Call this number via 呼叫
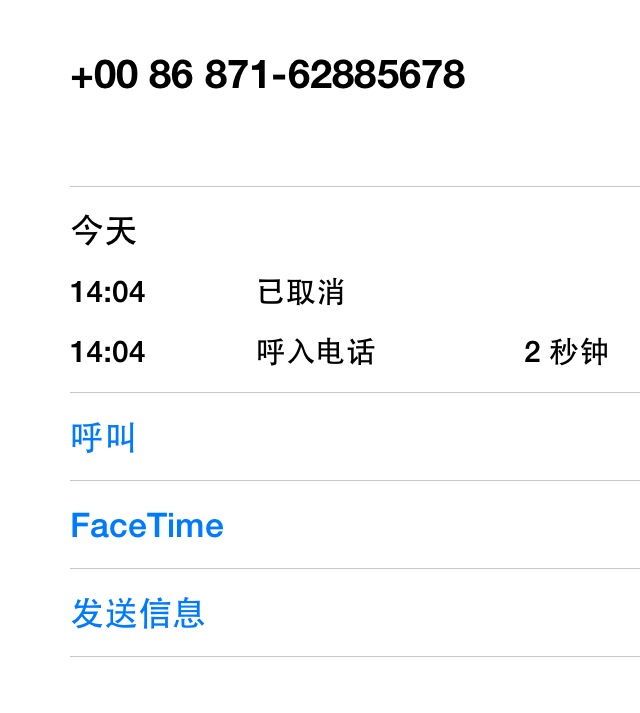This screenshot has width=640, height=713. (x=103, y=438)
